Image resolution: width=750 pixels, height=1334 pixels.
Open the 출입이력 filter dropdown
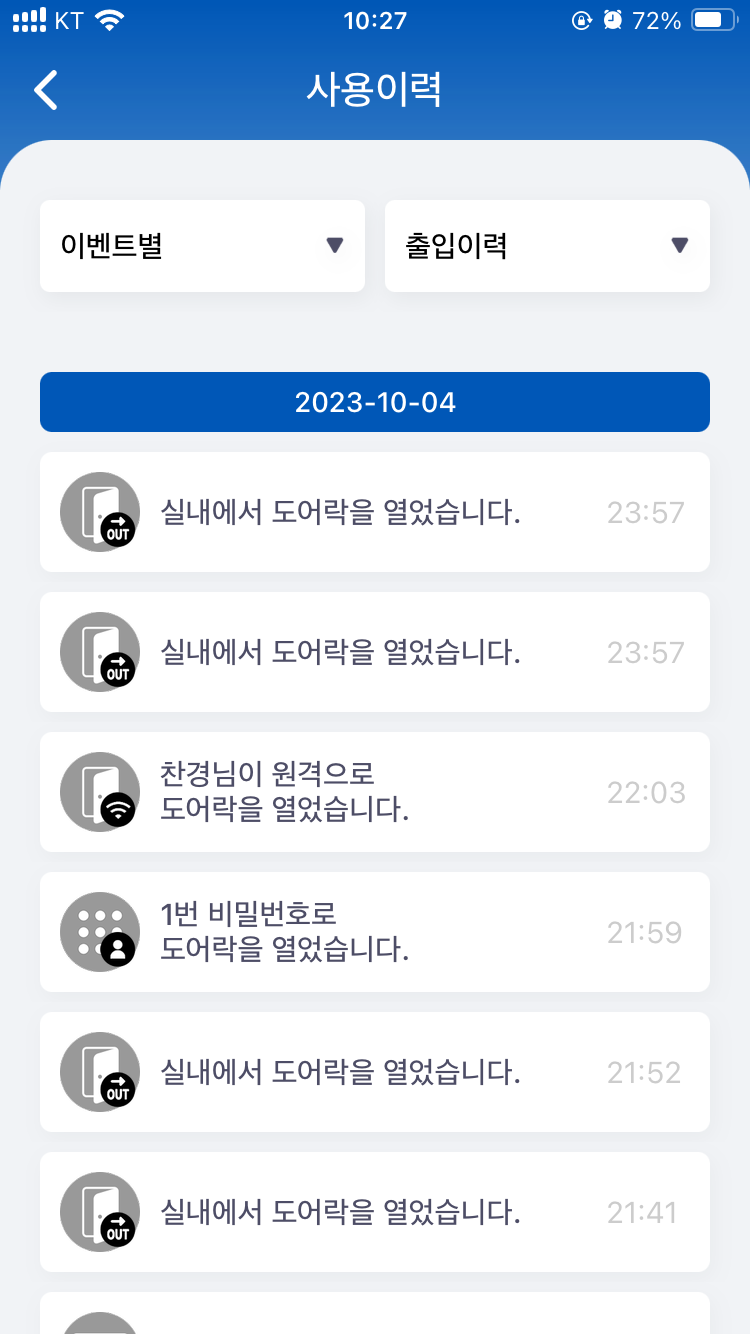pyautogui.click(x=547, y=246)
